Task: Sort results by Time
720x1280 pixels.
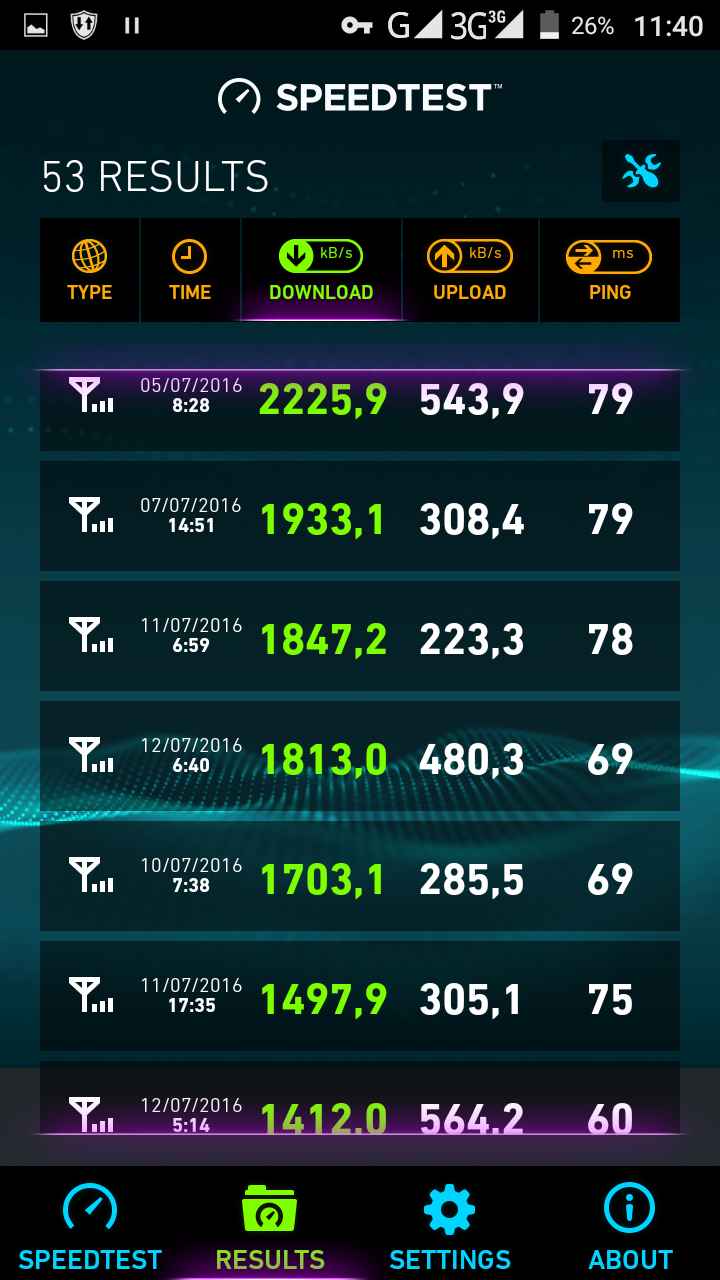Action: click(x=190, y=271)
